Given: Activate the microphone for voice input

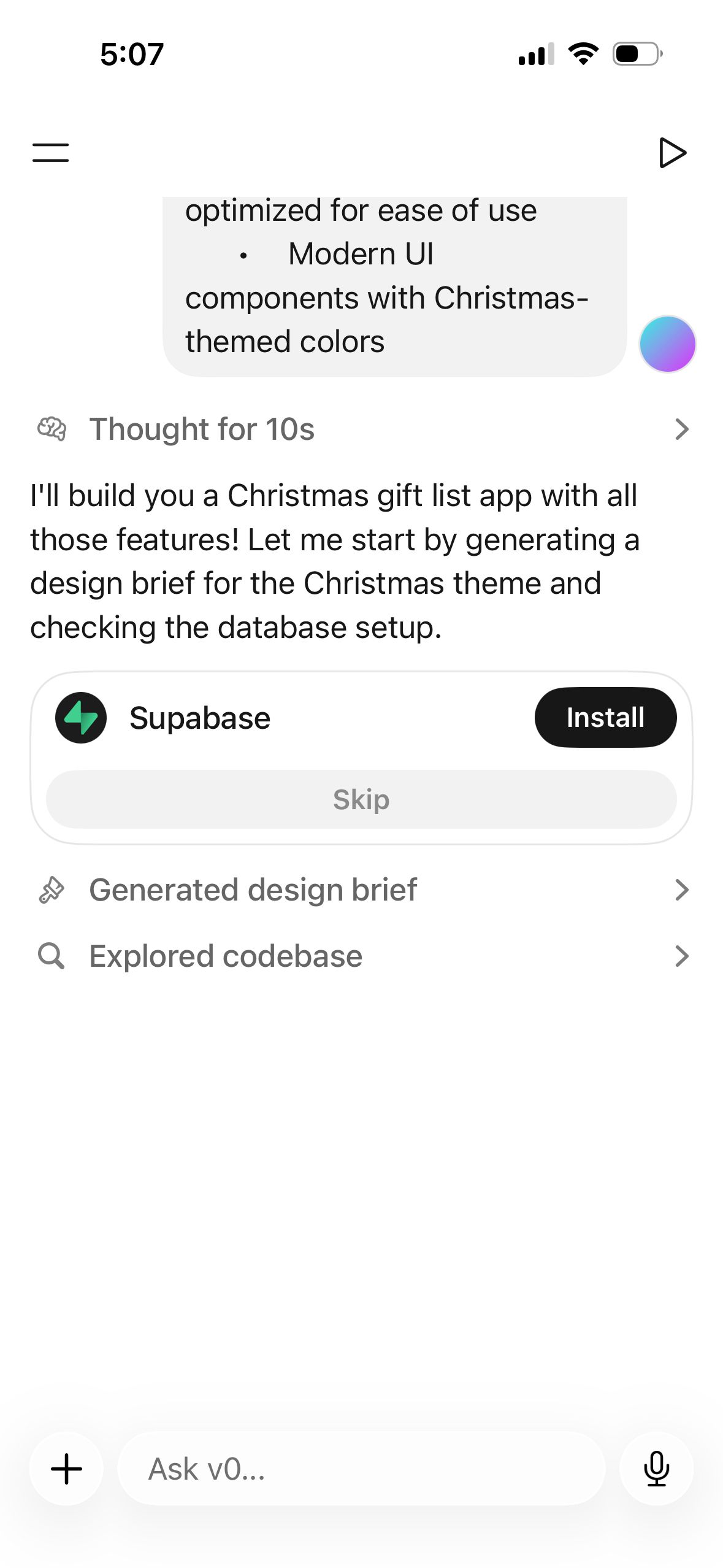Looking at the screenshot, I should coord(656,1468).
